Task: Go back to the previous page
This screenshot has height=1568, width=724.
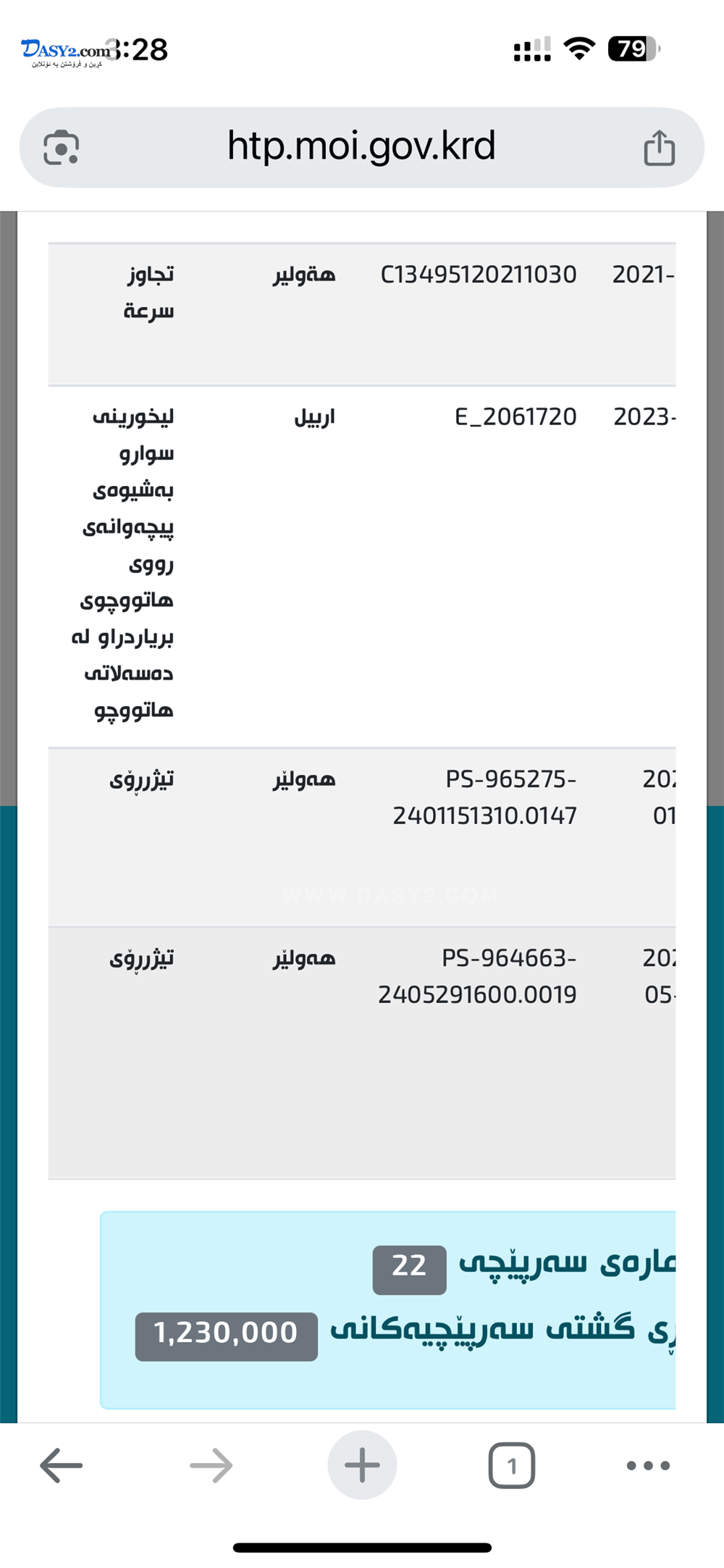Action: pyautogui.click(x=61, y=1465)
